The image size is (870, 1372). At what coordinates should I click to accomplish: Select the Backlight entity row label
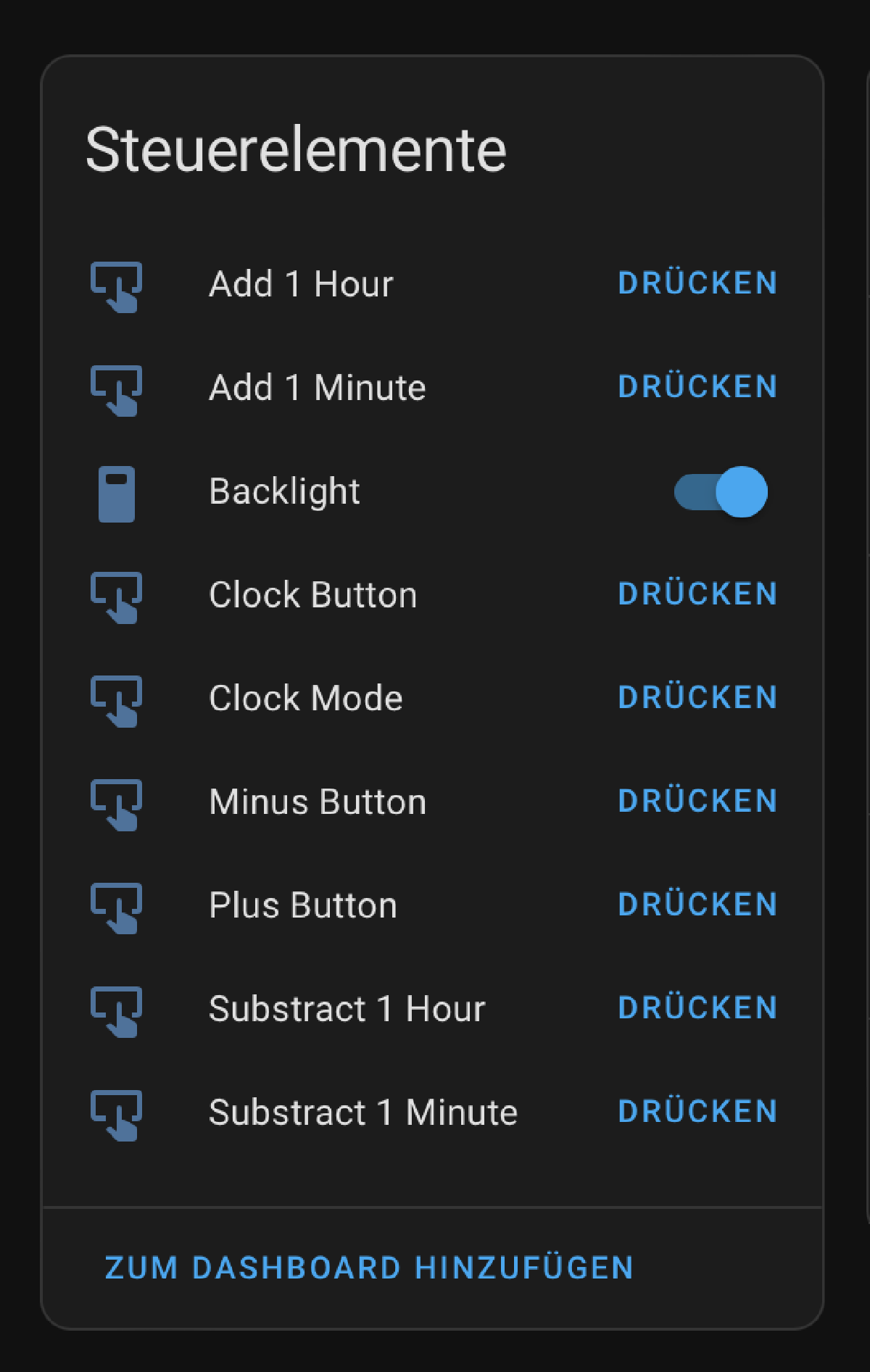(285, 491)
